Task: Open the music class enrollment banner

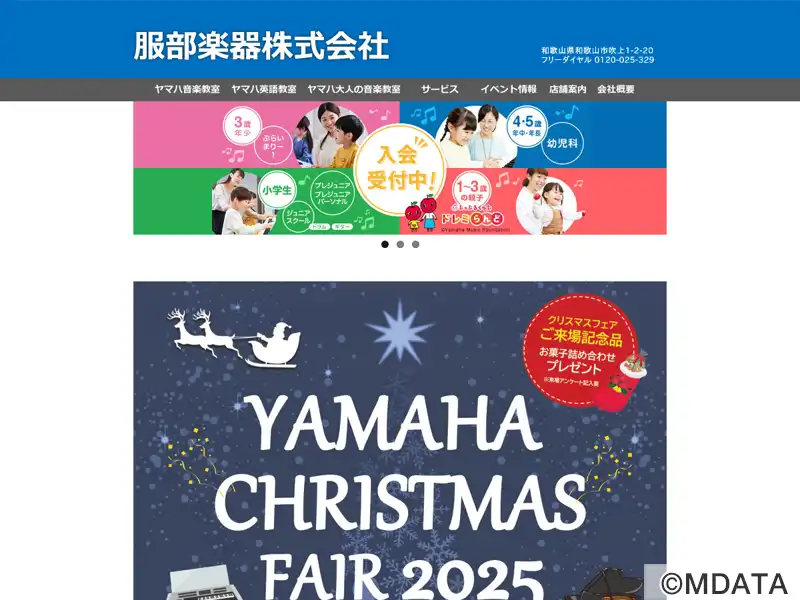Action: point(400,168)
